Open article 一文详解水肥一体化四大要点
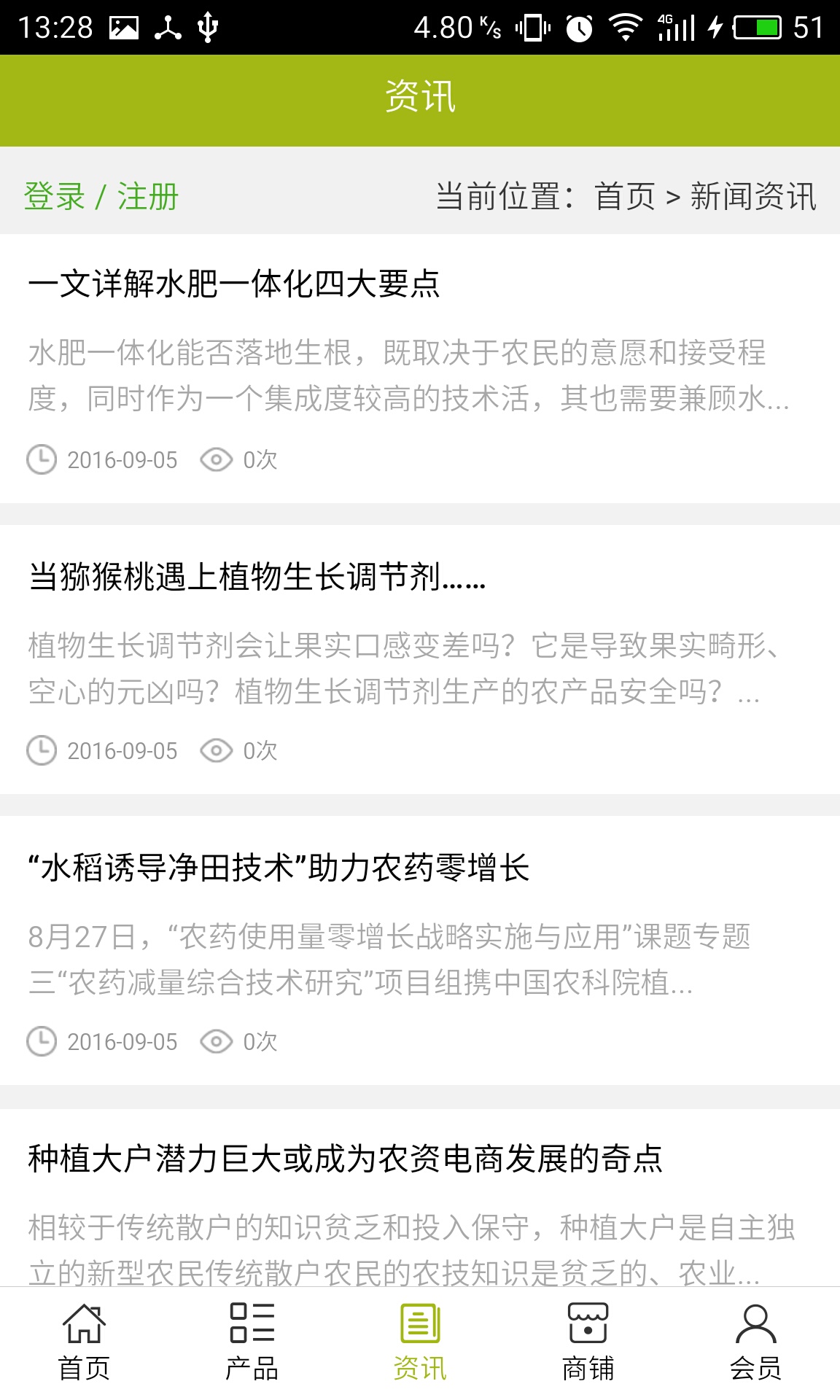The height and width of the screenshot is (1400, 840). (234, 284)
